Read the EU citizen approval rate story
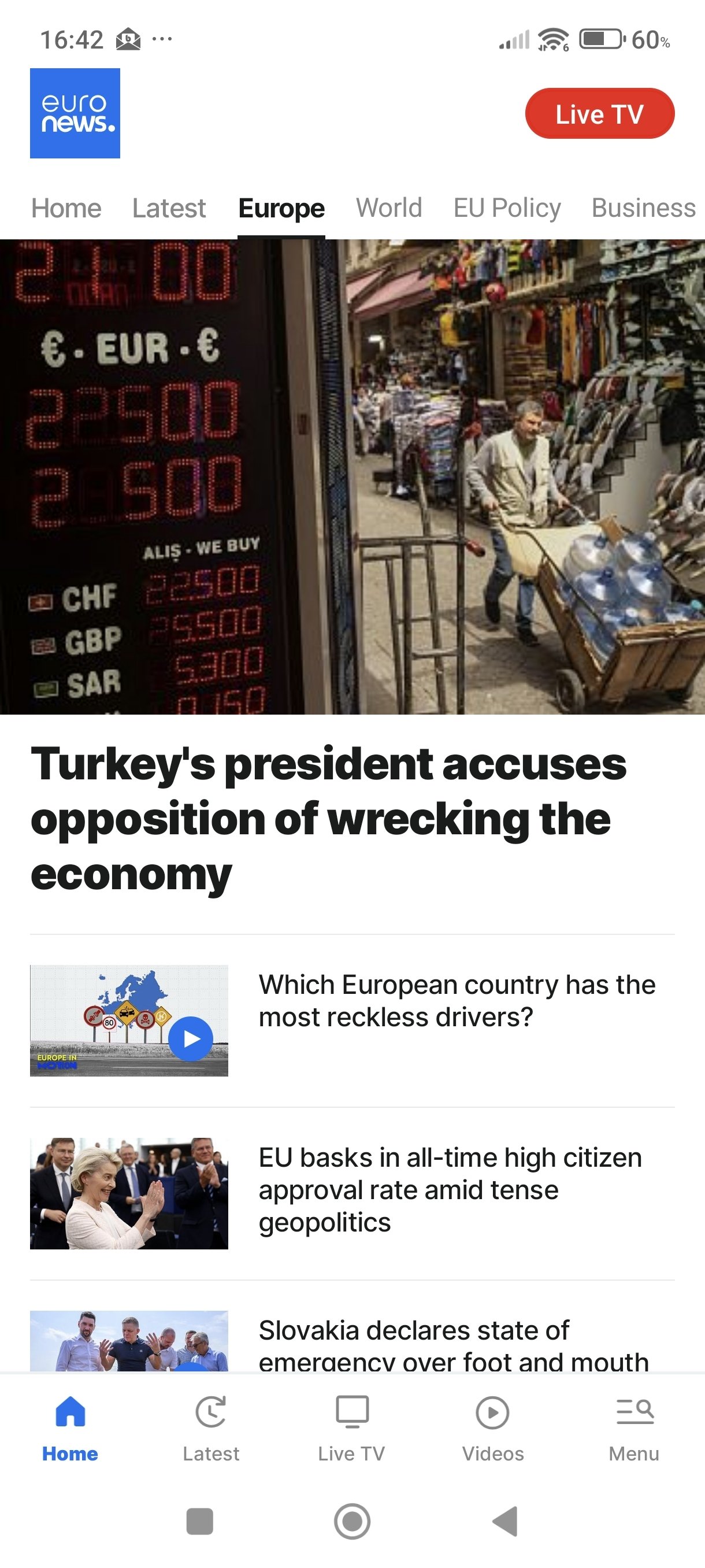Screen dimensions: 705x1568 click(x=450, y=1189)
